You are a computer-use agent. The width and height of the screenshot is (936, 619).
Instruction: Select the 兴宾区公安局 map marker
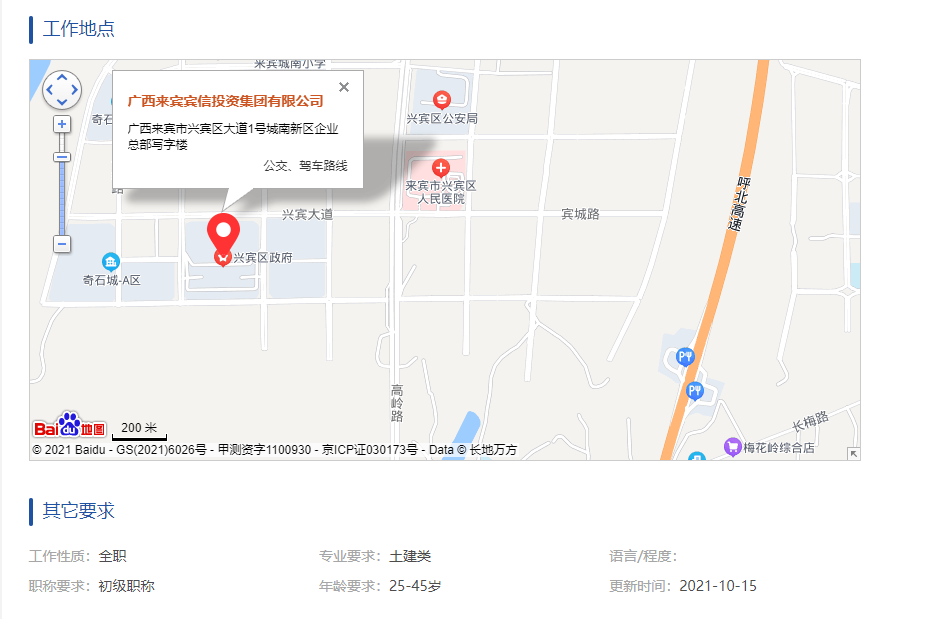pyautogui.click(x=441, y=100)
